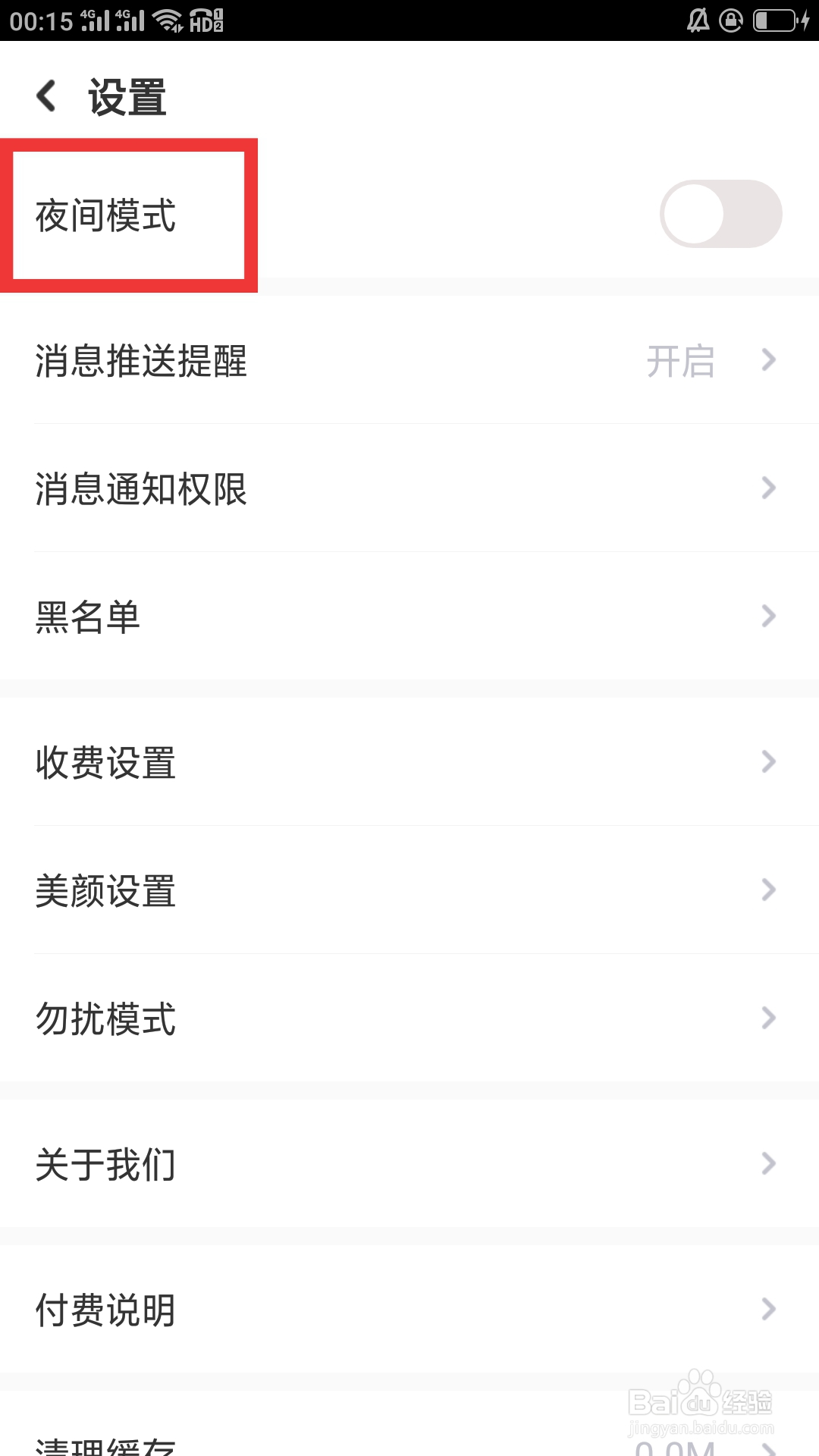View 付费说明 details
The height and width of the screenshot is (1456, 819).
(106, 1307)
